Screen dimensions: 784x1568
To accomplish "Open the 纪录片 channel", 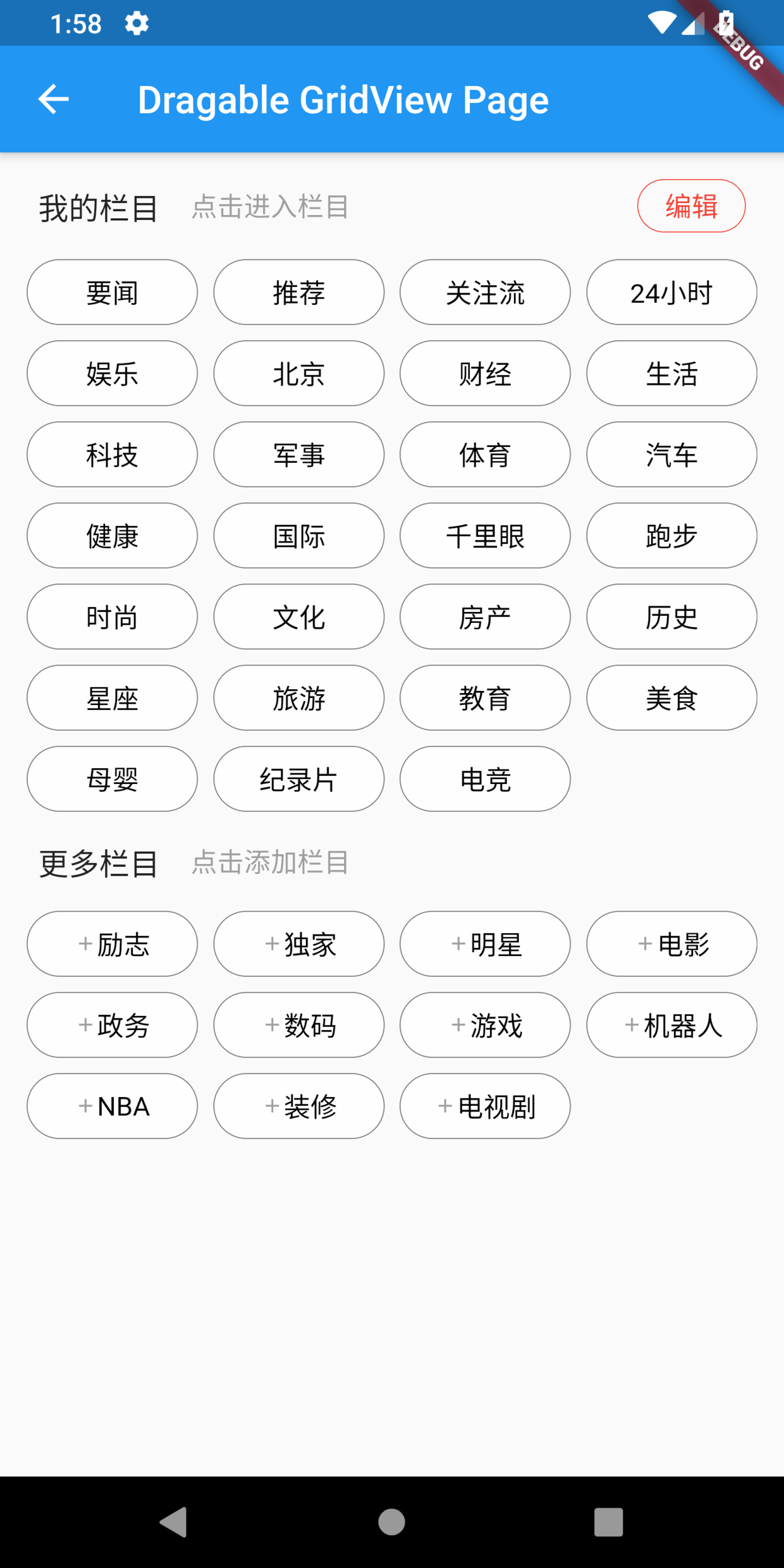I will (298, 779).
